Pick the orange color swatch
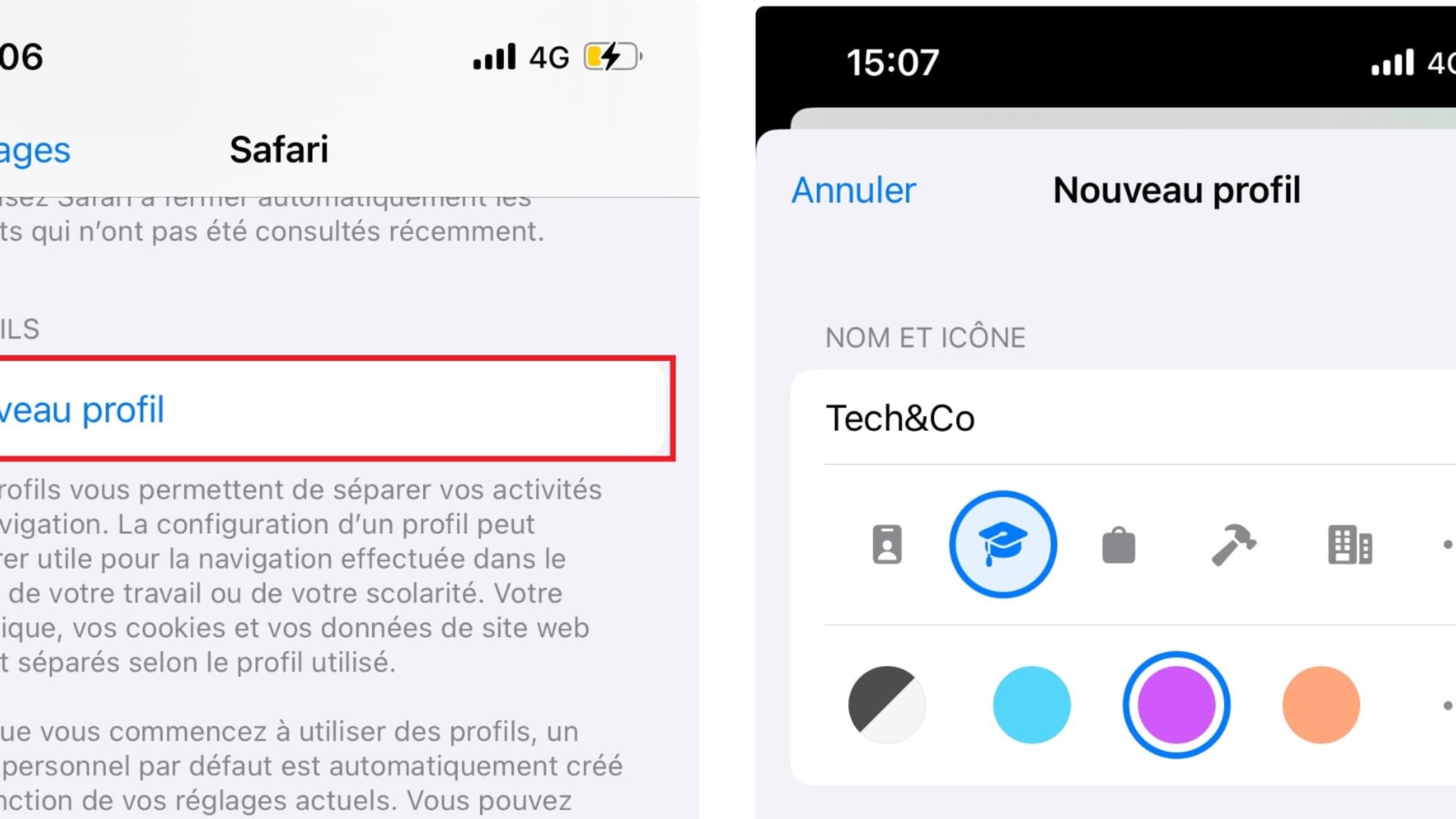 tap(1321, 705)
